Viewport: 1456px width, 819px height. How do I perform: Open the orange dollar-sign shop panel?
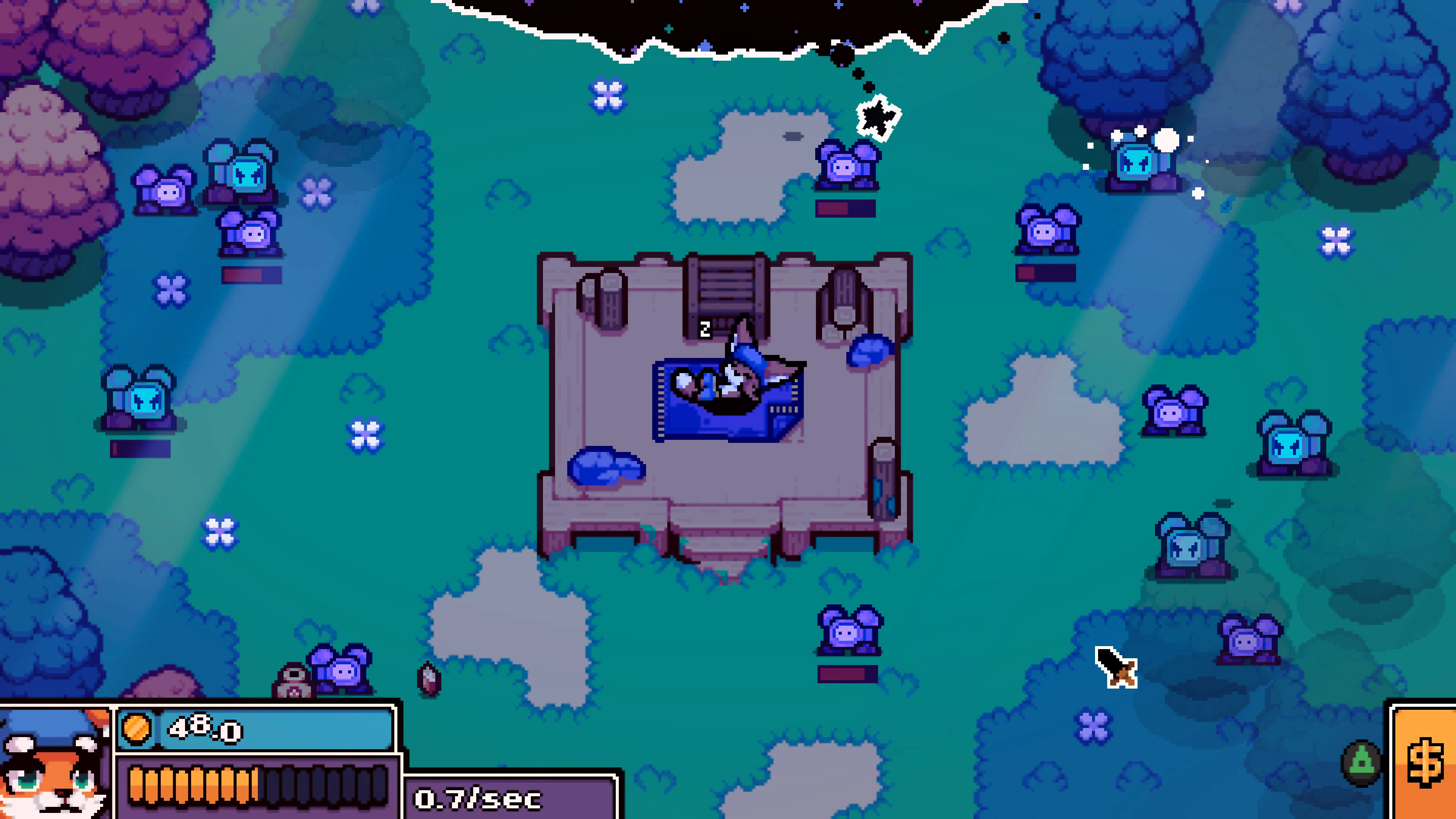pyautogui.click(x=1425, y=763)
